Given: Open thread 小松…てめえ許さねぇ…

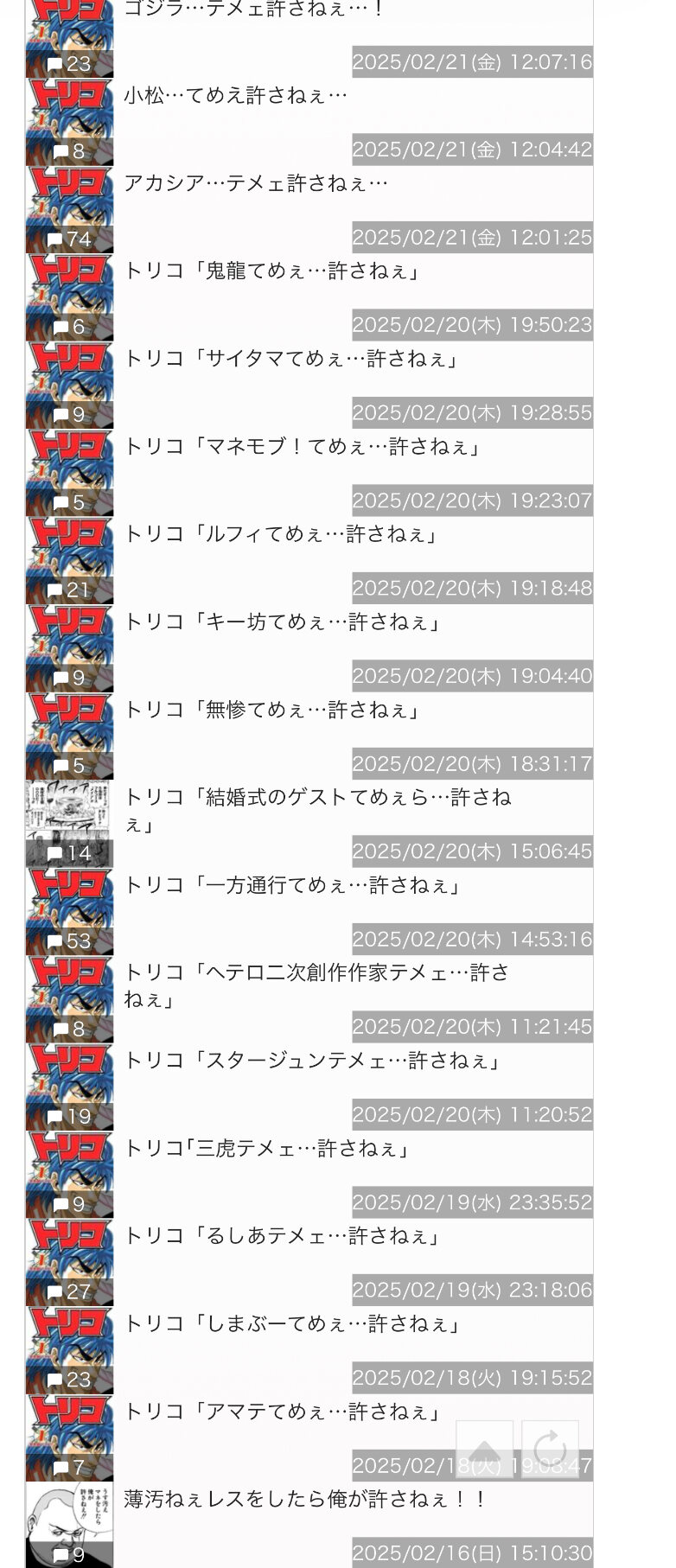Looking at the screenshot, I should pos(235,95).
